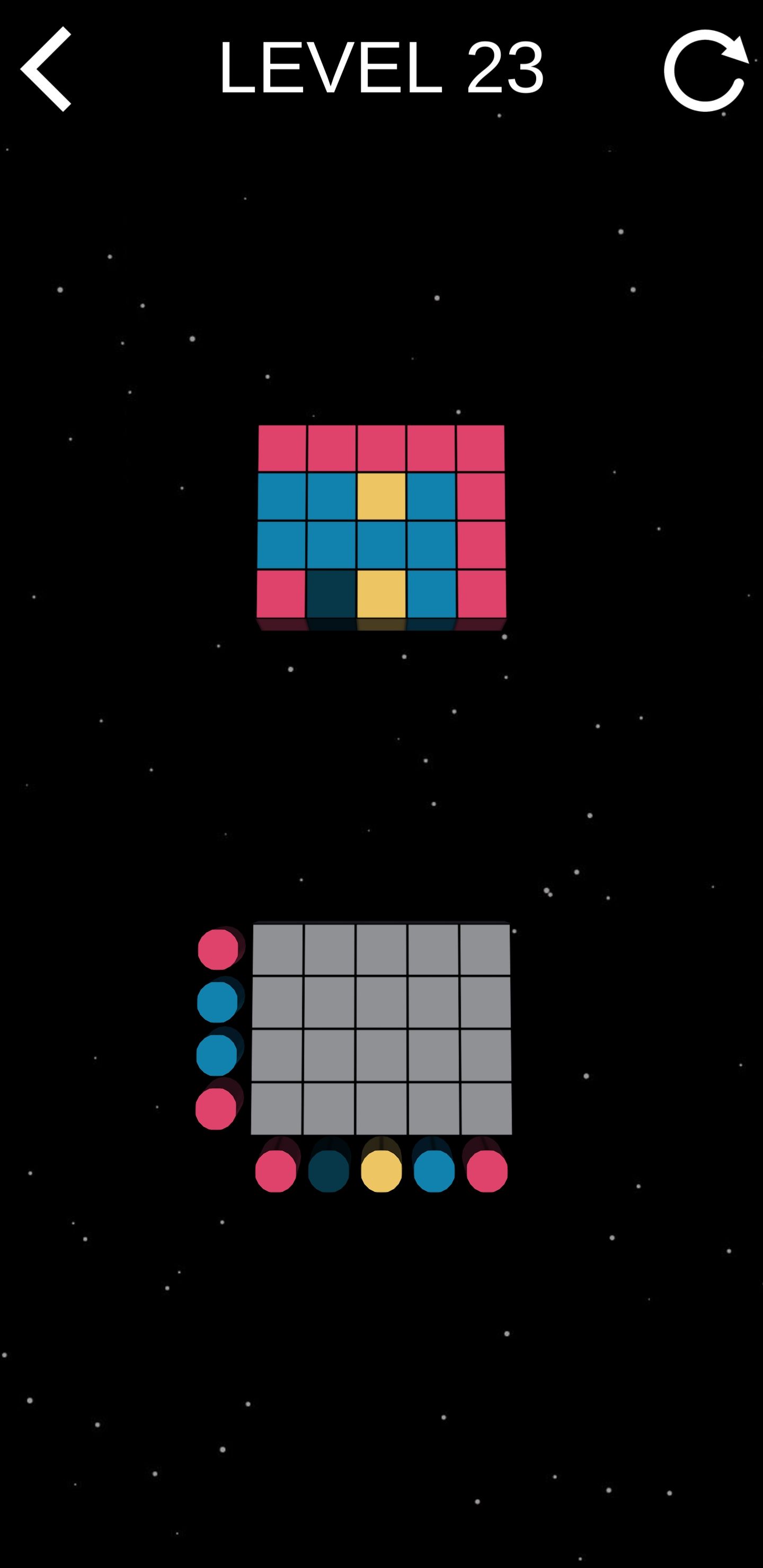
Task: Tap the pink dot beside the top row
Action: point(218,949)
